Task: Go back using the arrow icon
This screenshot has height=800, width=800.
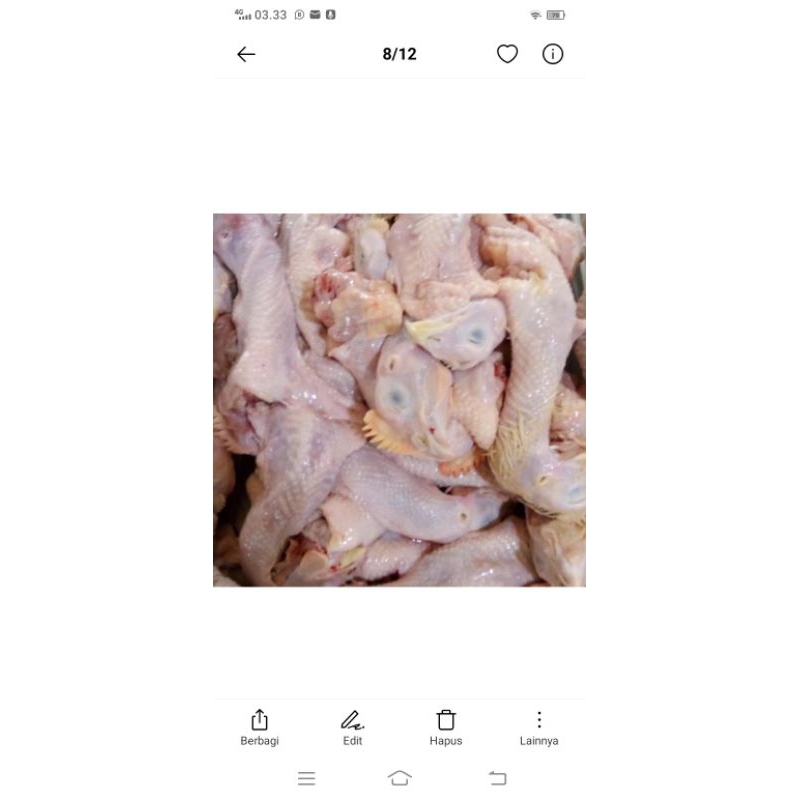Action: click(x=246, y=54)
